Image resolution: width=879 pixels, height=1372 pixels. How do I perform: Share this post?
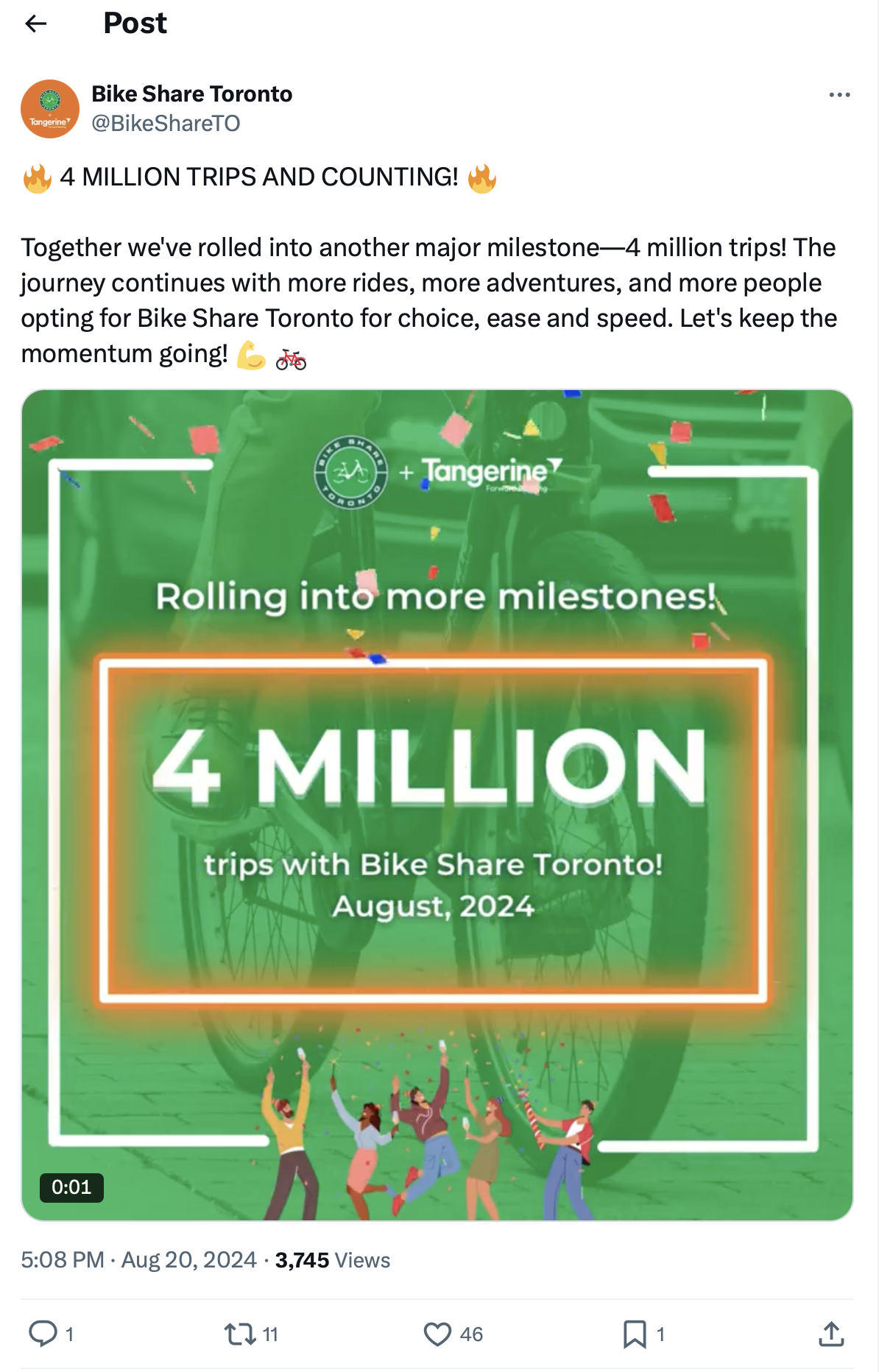(831, 1334)
